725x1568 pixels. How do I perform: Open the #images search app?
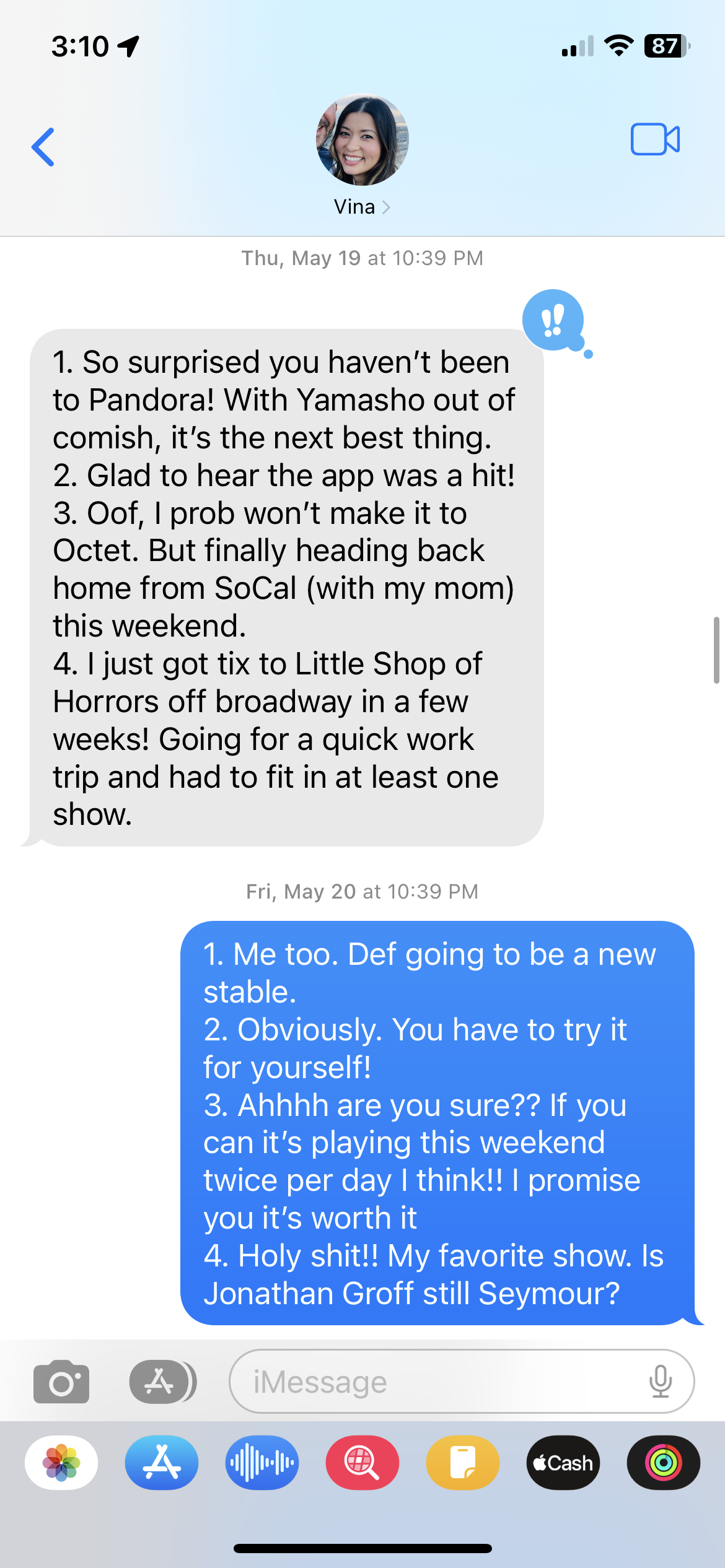pos(362,1463)
